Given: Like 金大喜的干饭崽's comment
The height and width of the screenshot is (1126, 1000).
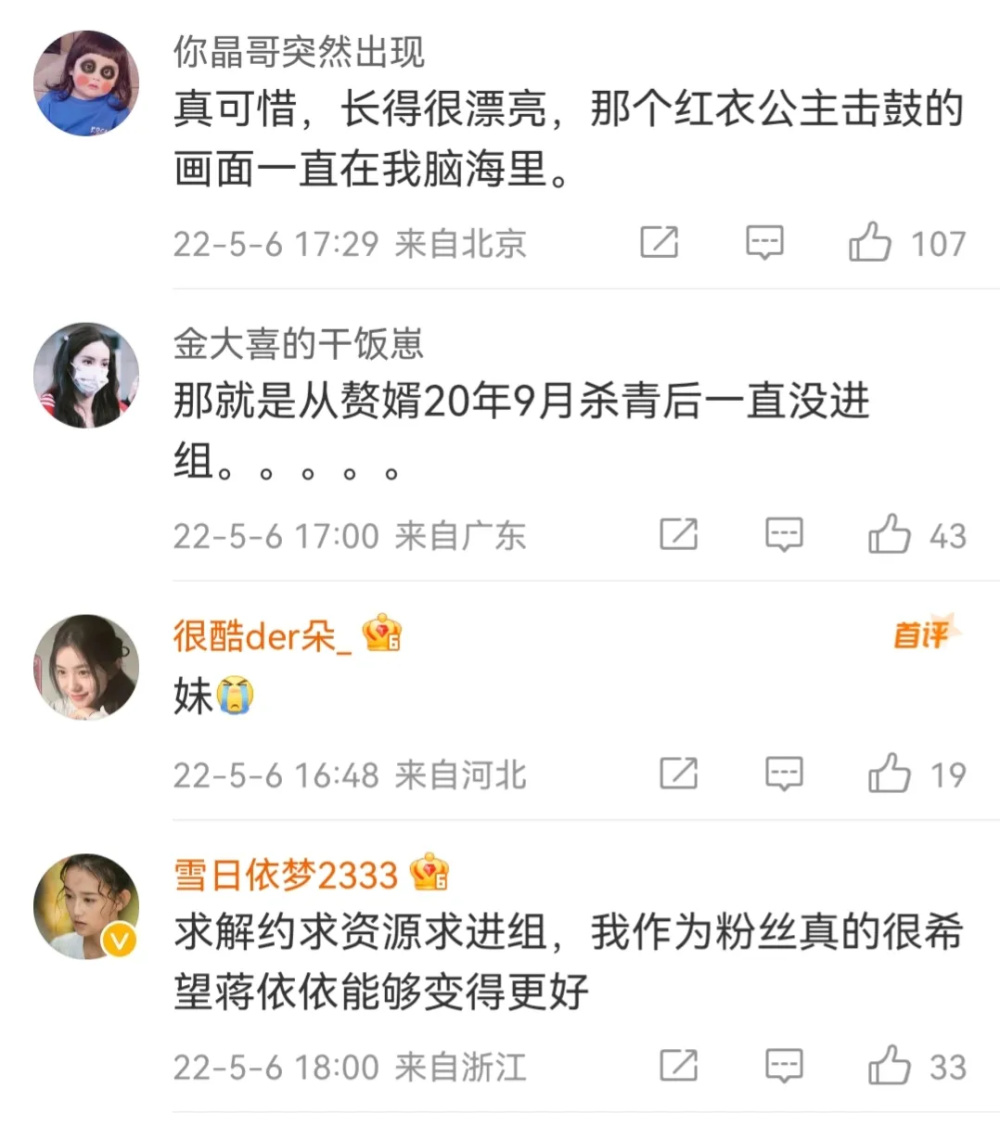Looking at the screenshot, I should tap(889, 535).
